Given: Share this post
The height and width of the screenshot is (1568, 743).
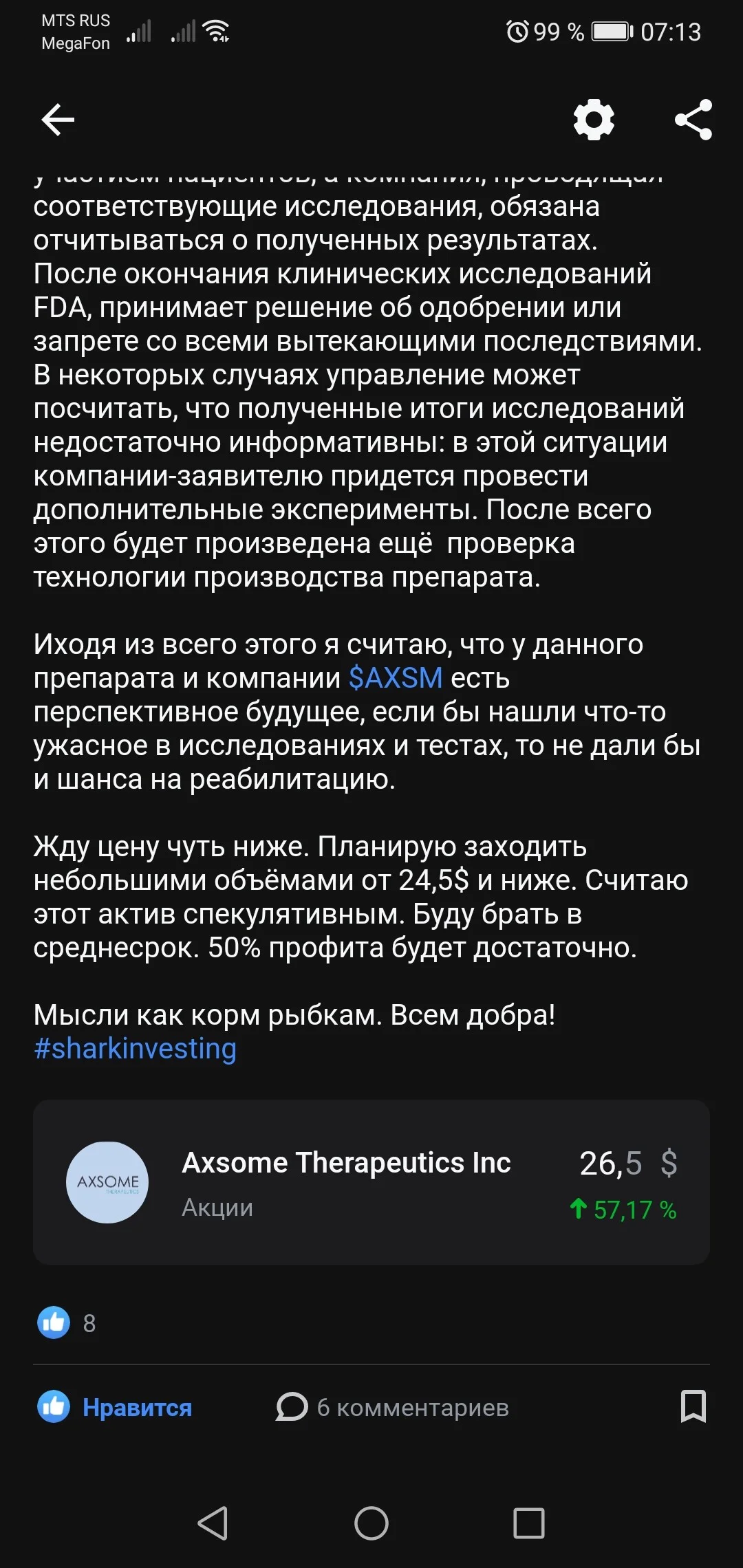Looking at the screenshot, I should (693, 120).
